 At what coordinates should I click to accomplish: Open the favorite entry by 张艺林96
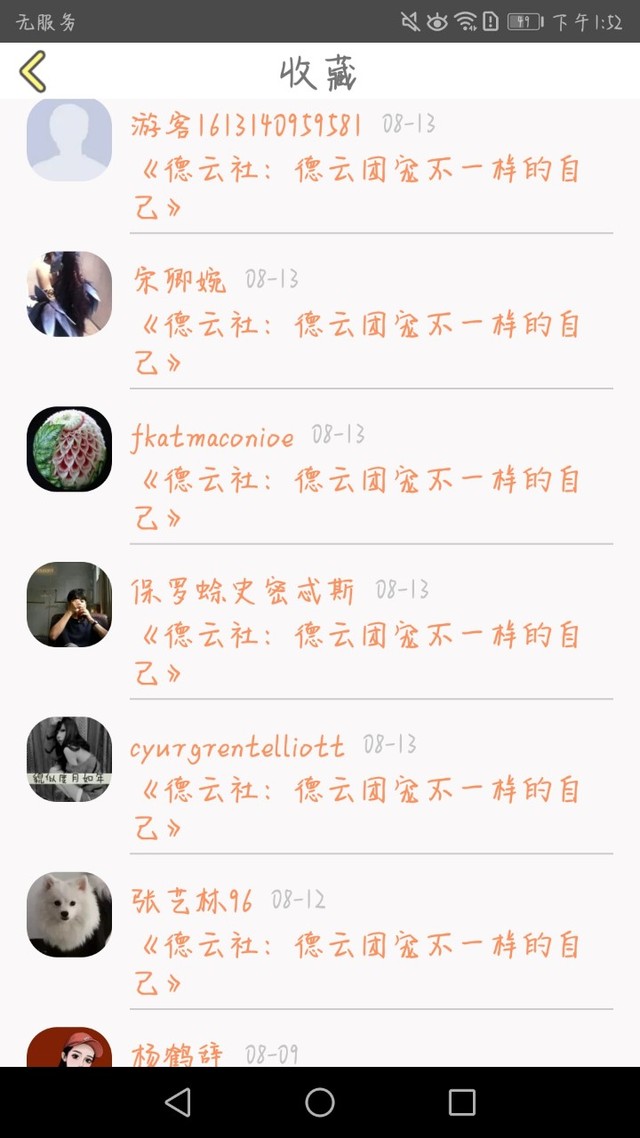tap(320, 933)
